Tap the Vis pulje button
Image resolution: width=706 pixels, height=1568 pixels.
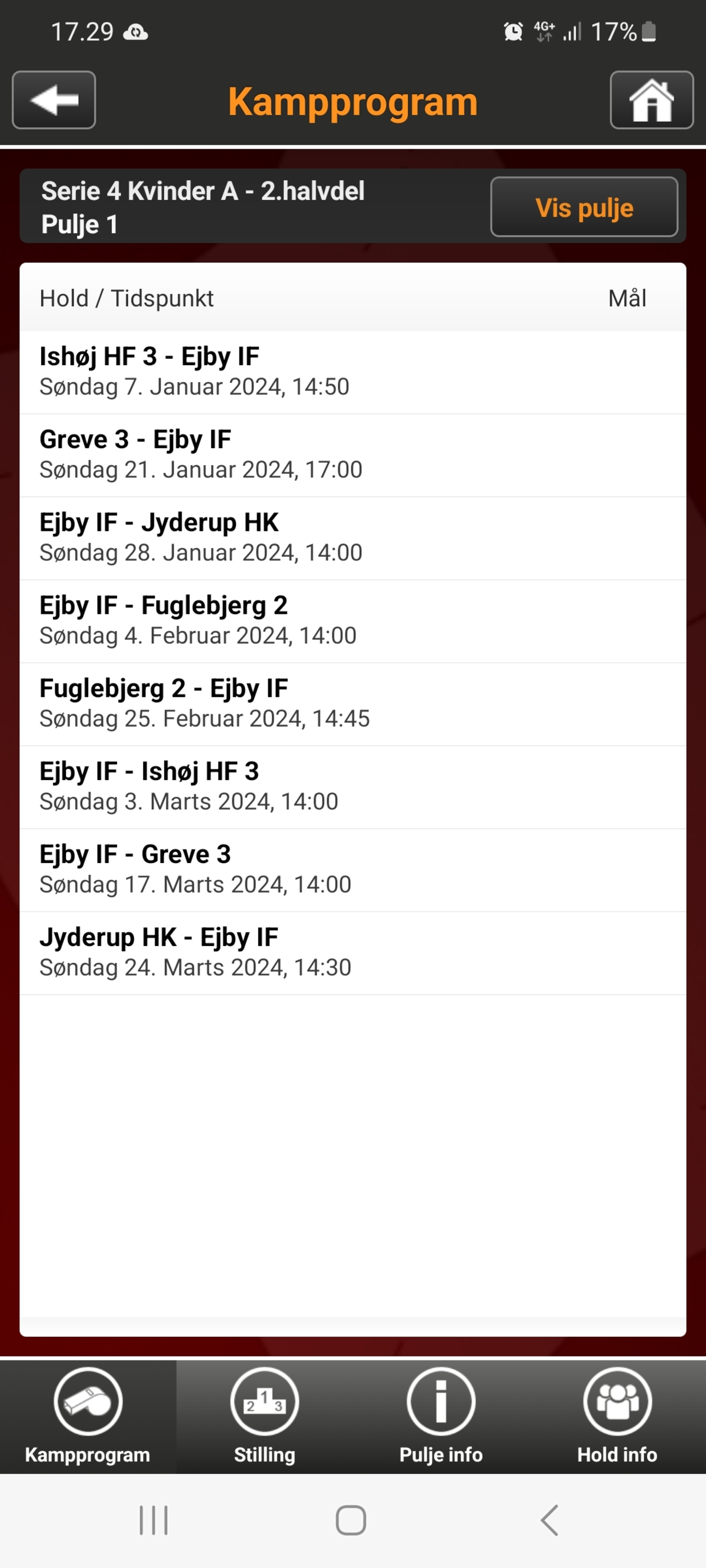(x=584, y=207)
